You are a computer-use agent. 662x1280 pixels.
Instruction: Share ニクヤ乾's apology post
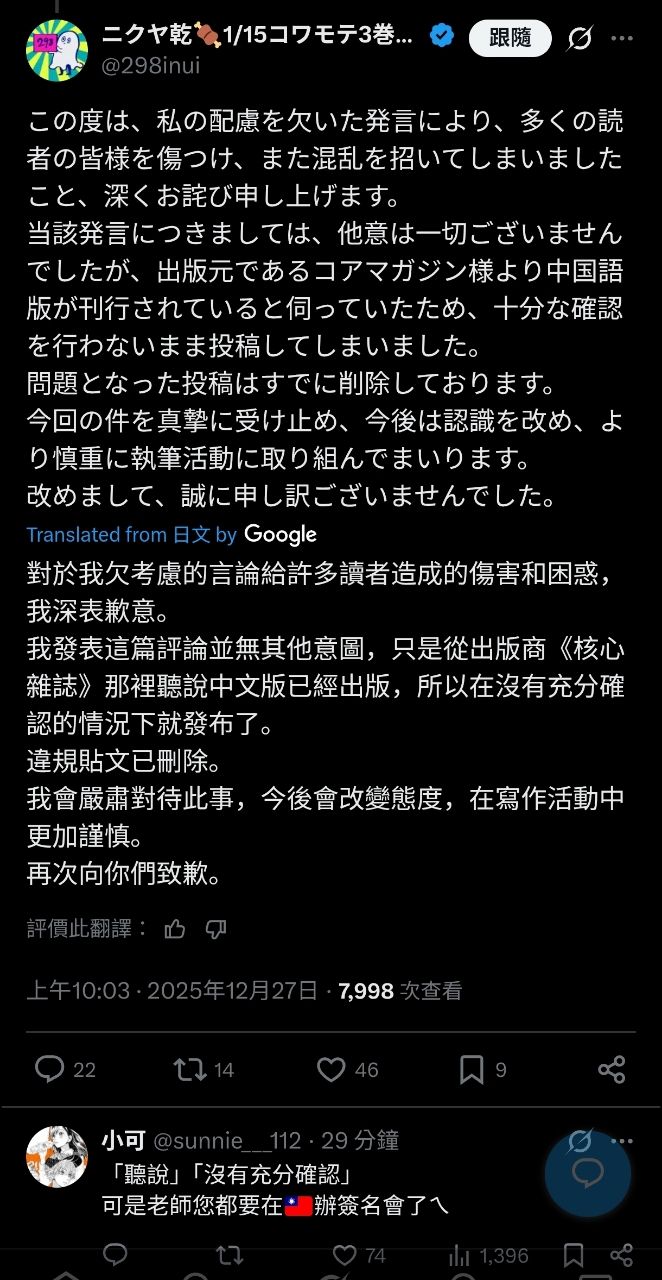611,1069
